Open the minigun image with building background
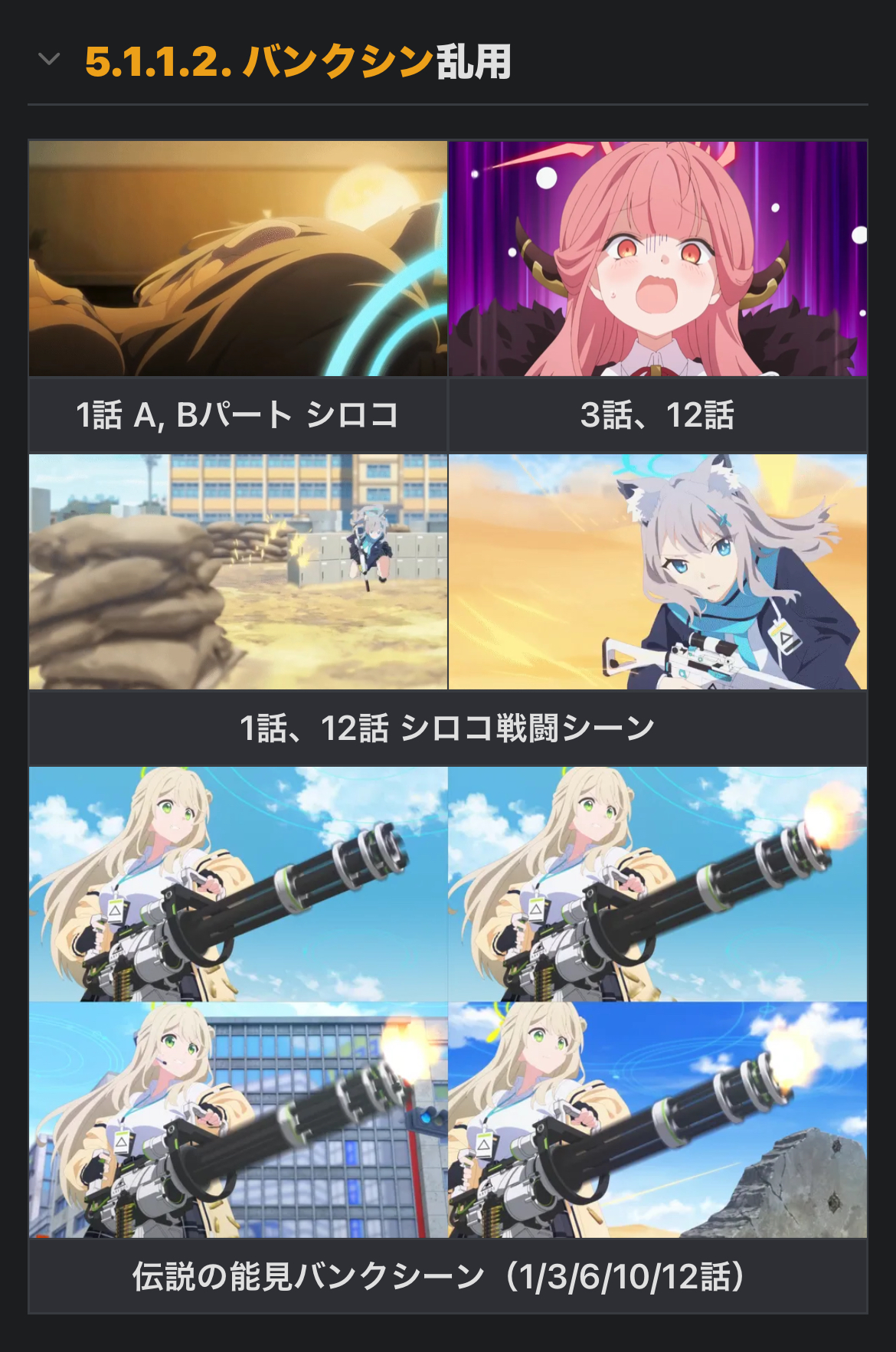896x1352 pixels. (x=238, y=1120)
